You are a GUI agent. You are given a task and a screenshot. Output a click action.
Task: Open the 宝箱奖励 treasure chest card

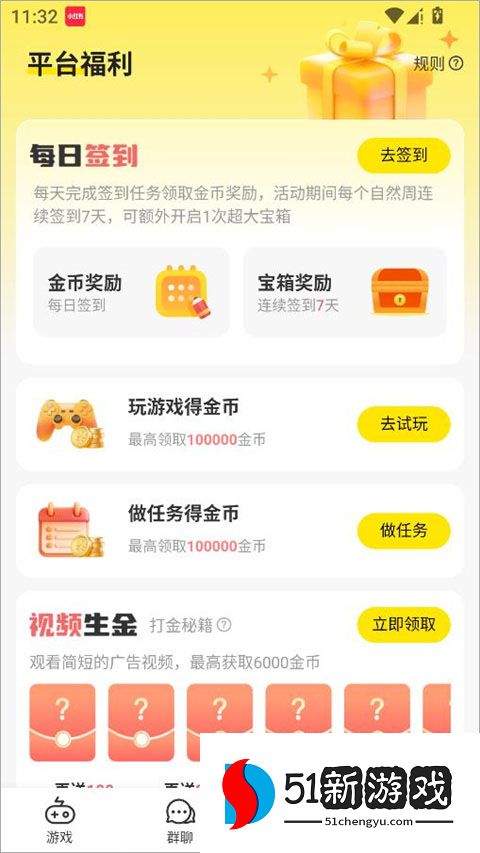pyautogui.click(x=344, y=292)
